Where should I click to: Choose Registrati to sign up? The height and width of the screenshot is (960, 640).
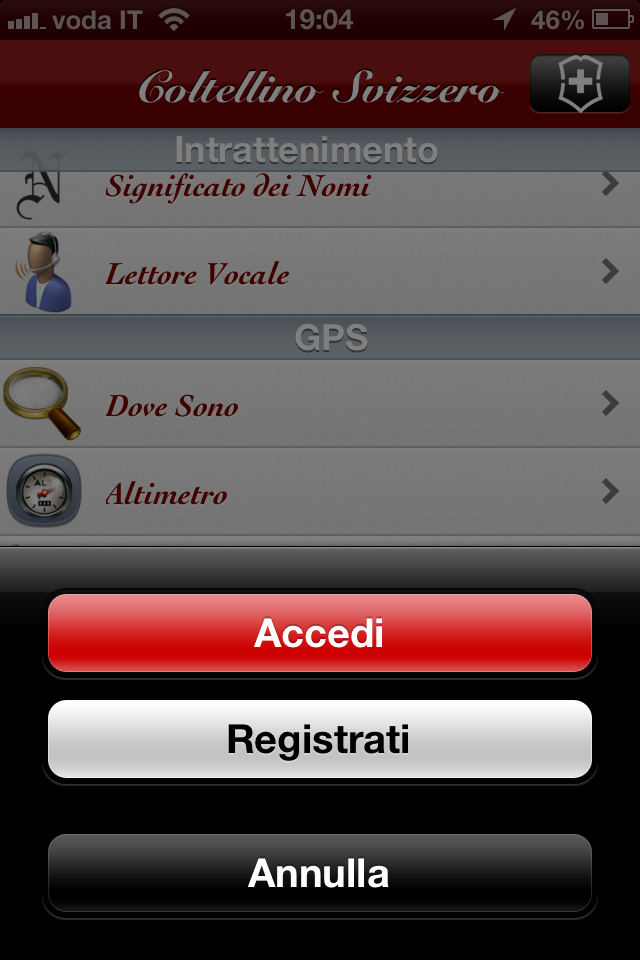(320, 740)
